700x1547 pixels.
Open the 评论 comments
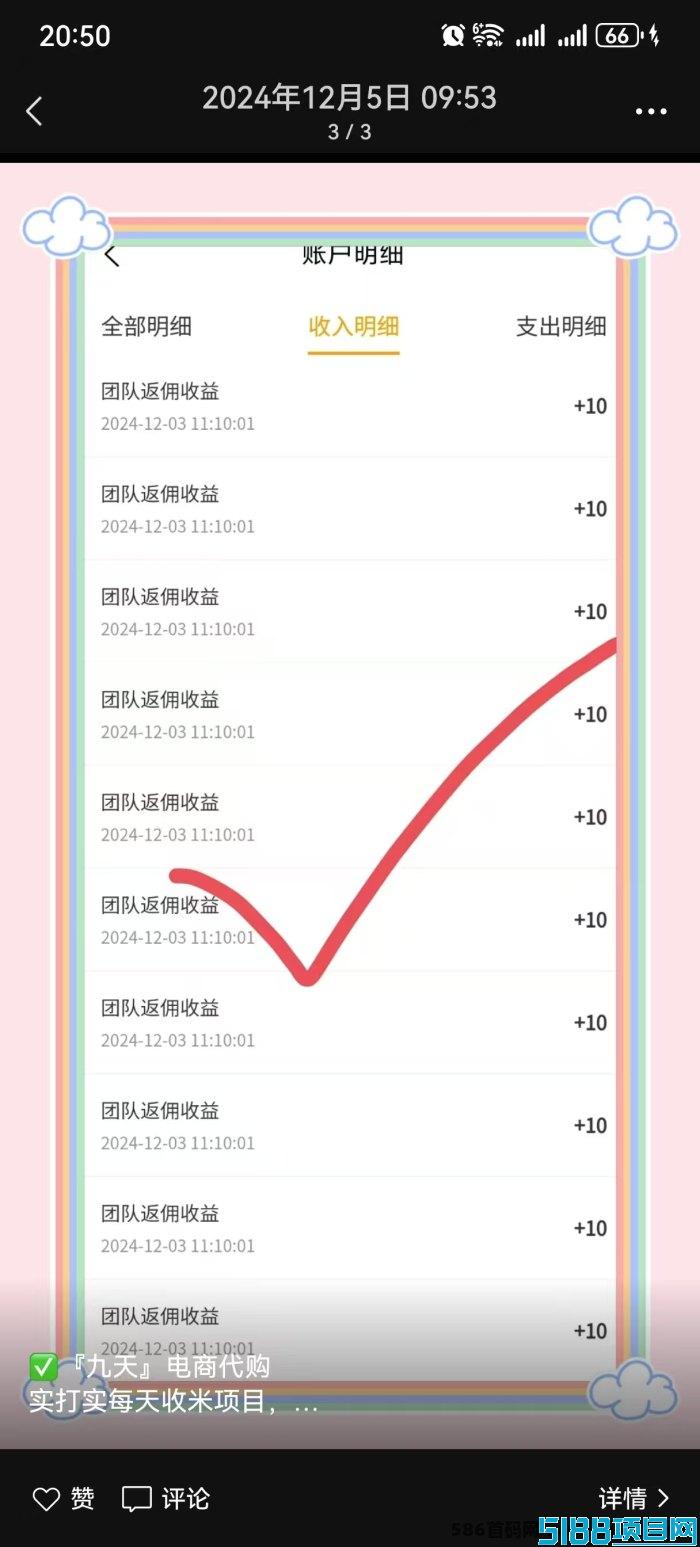click(165, 1498)
